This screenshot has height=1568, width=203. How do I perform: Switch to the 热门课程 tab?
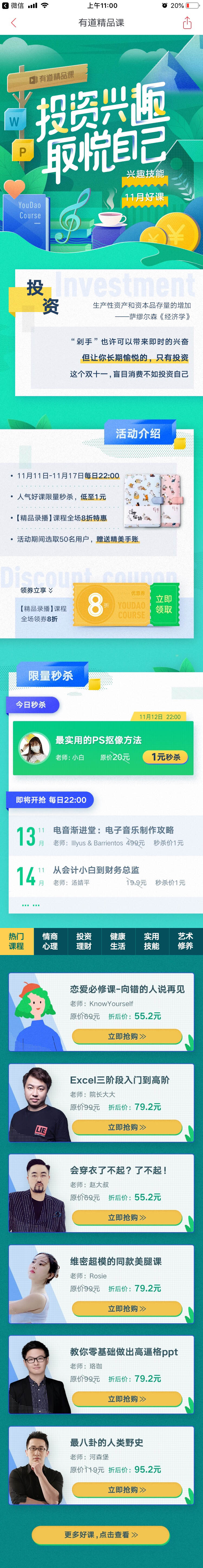coord(17,940)
